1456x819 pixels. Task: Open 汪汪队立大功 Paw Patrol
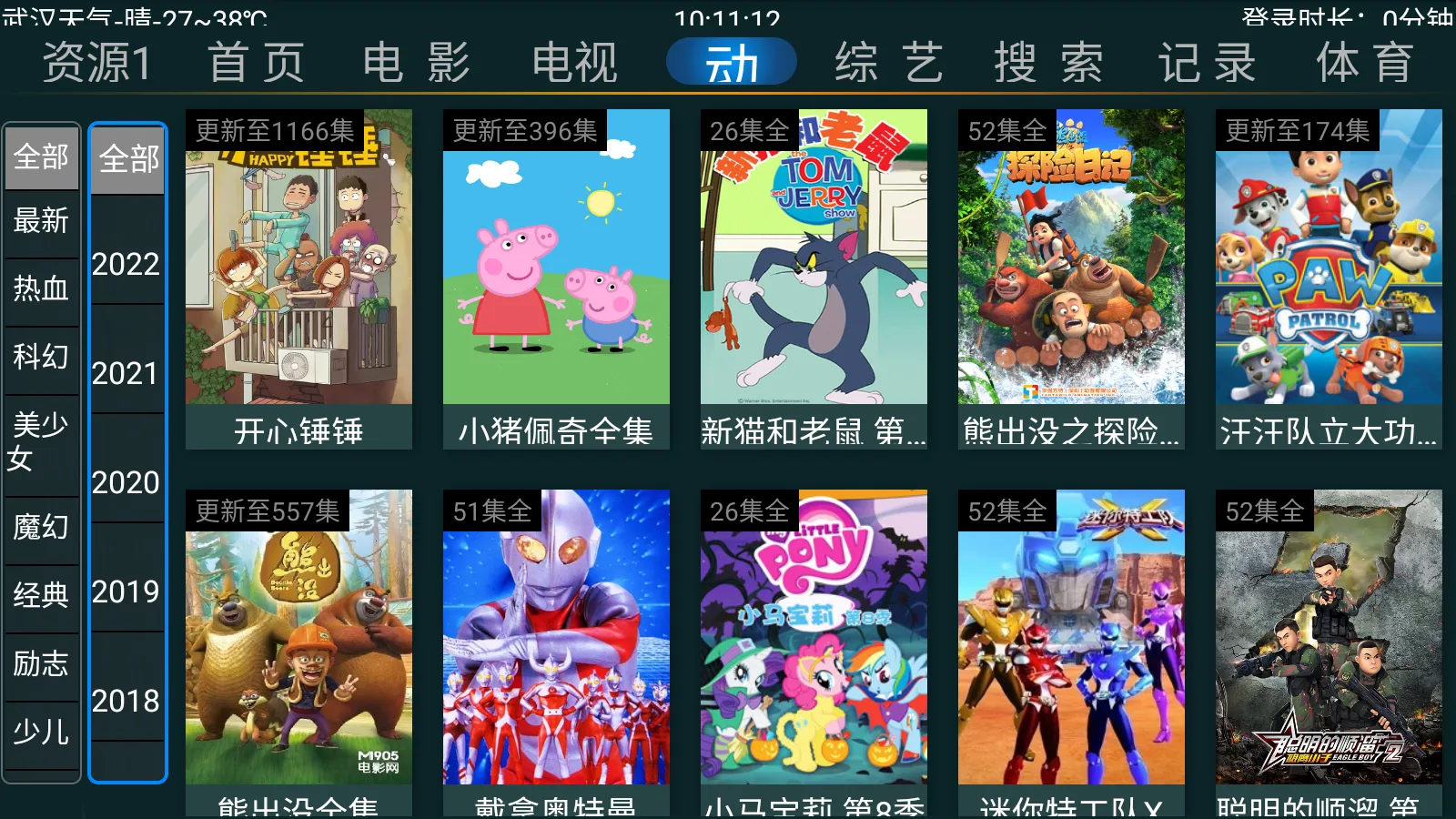[x=1329, y=278]
